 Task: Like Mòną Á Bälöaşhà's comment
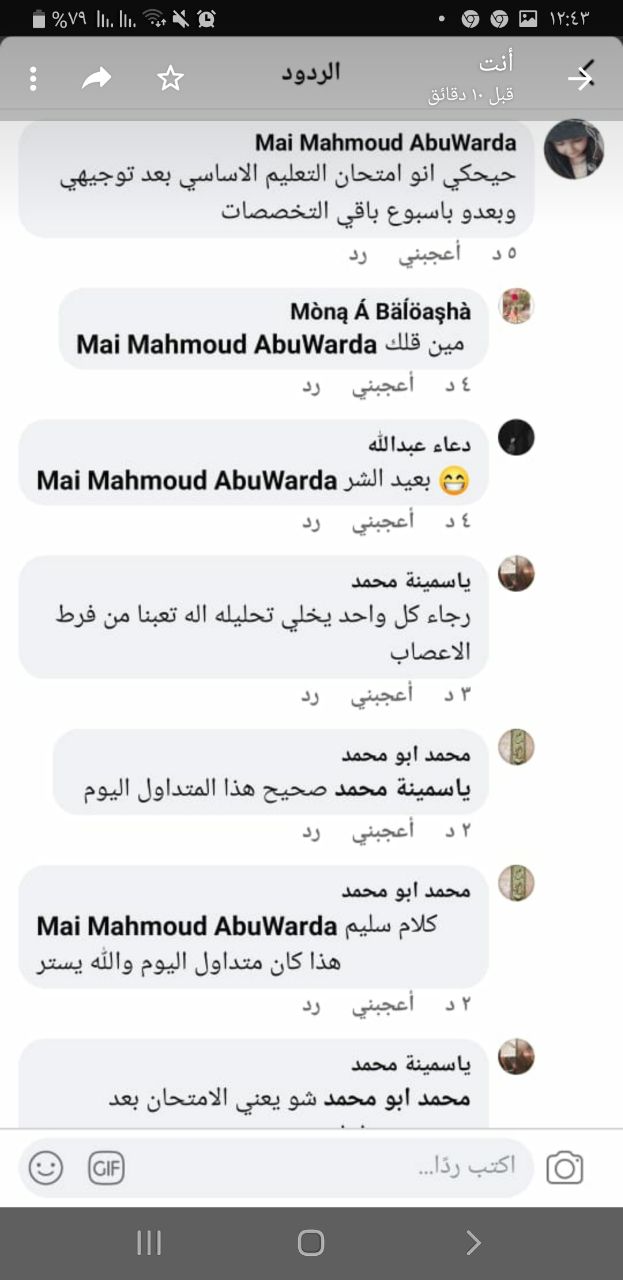coord(383,387)
